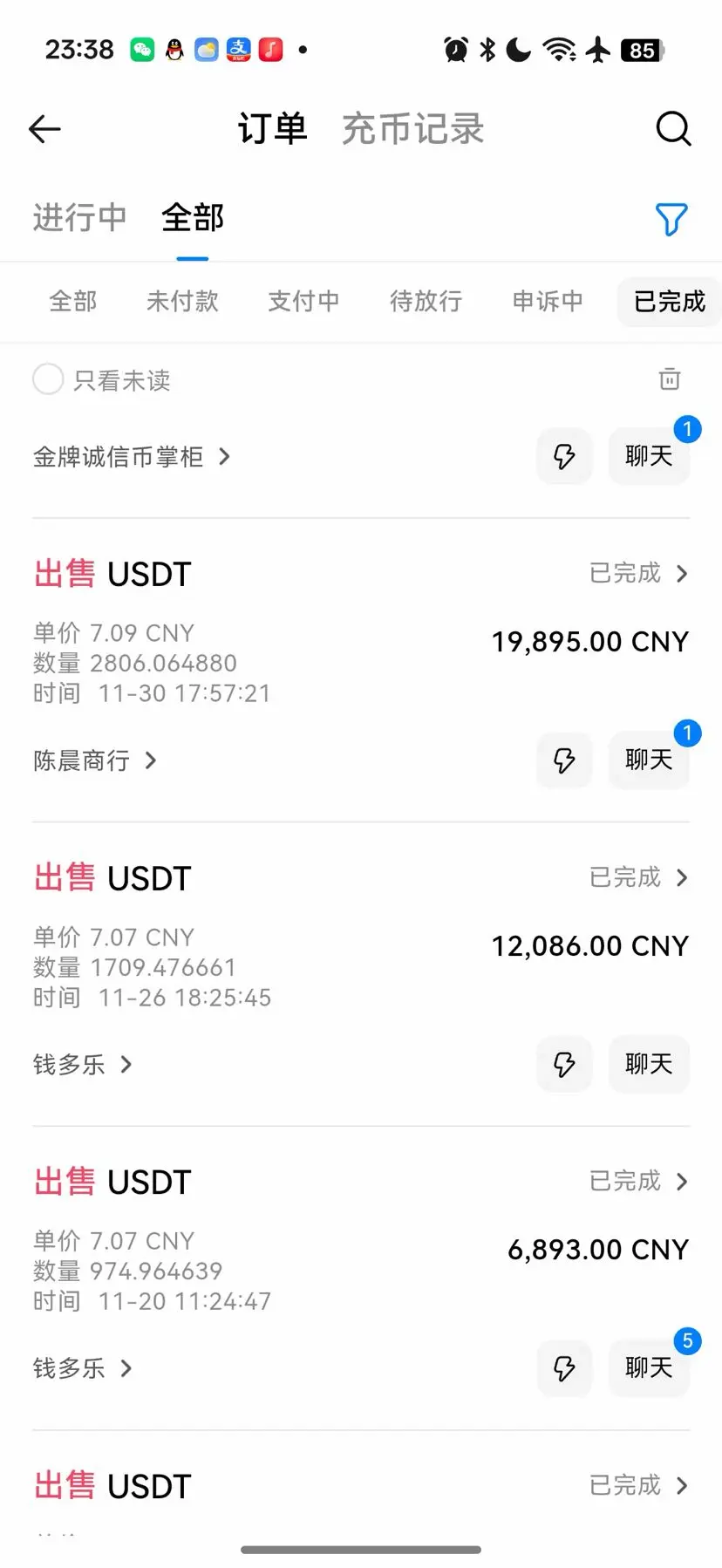Chat with 陈晨商行
The image size is (722, 1568).
(x=649, y=760)
